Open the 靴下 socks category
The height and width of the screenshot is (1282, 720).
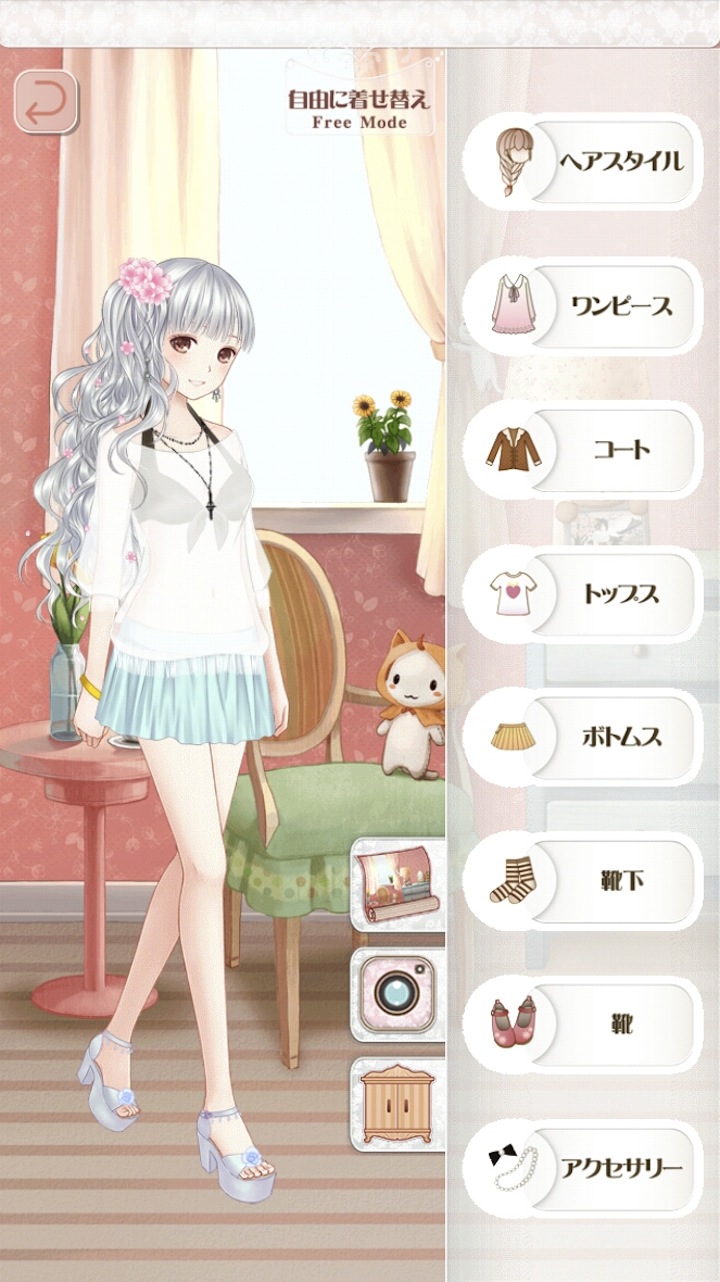(x=585, y=880)
